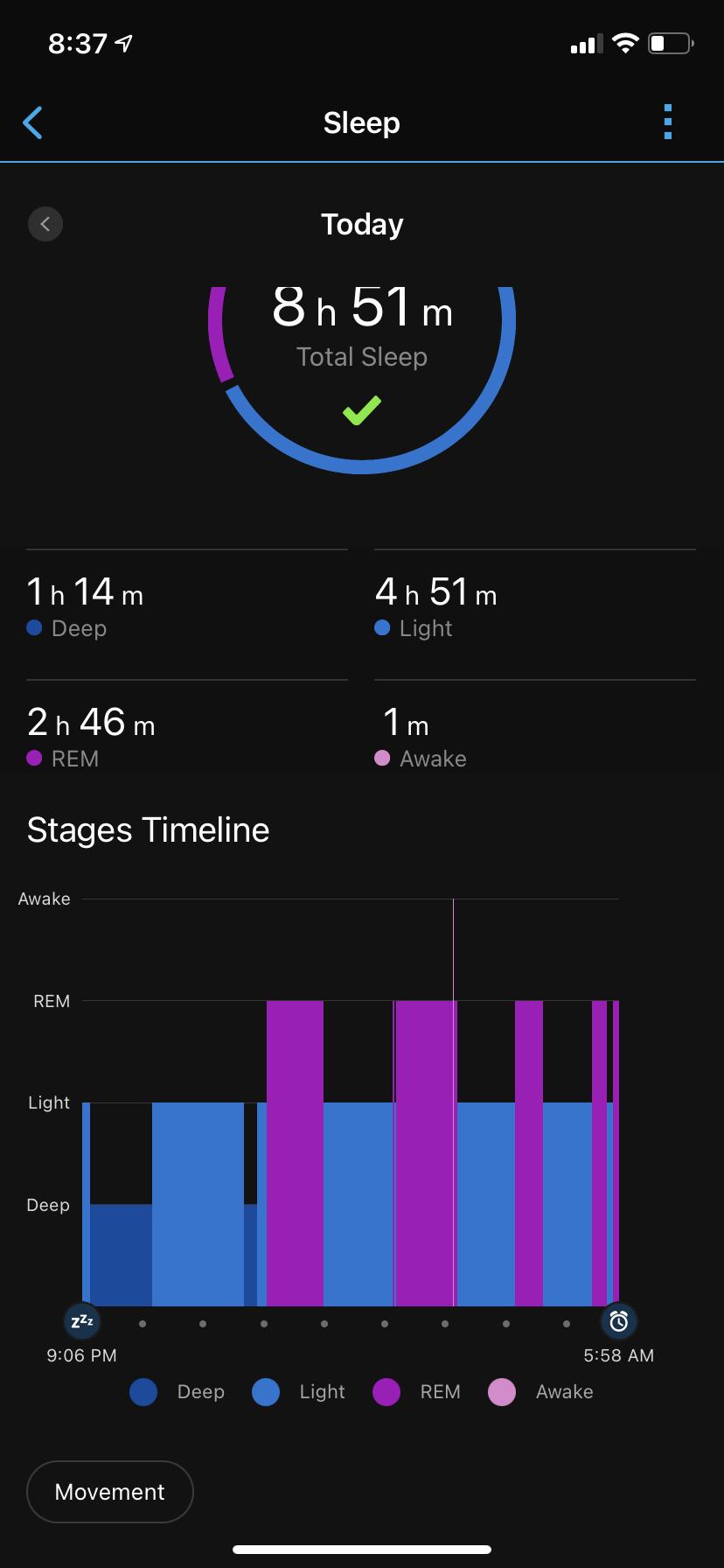
Task: Go to the previous day's sleep
Action: tap(45, 224)
